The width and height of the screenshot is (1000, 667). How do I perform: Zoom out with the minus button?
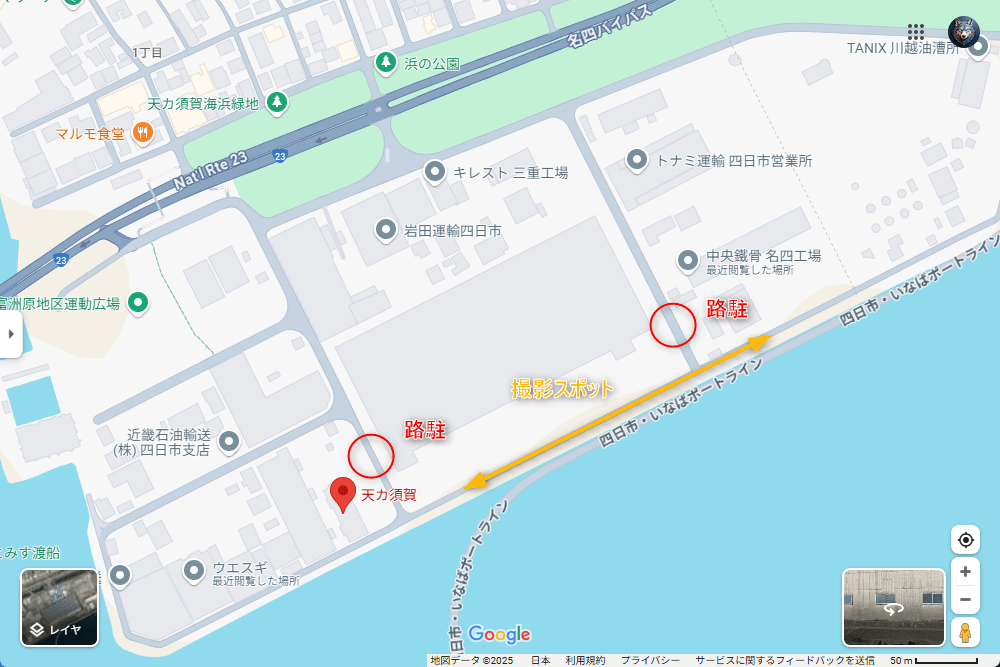click(x=965, y=600)
